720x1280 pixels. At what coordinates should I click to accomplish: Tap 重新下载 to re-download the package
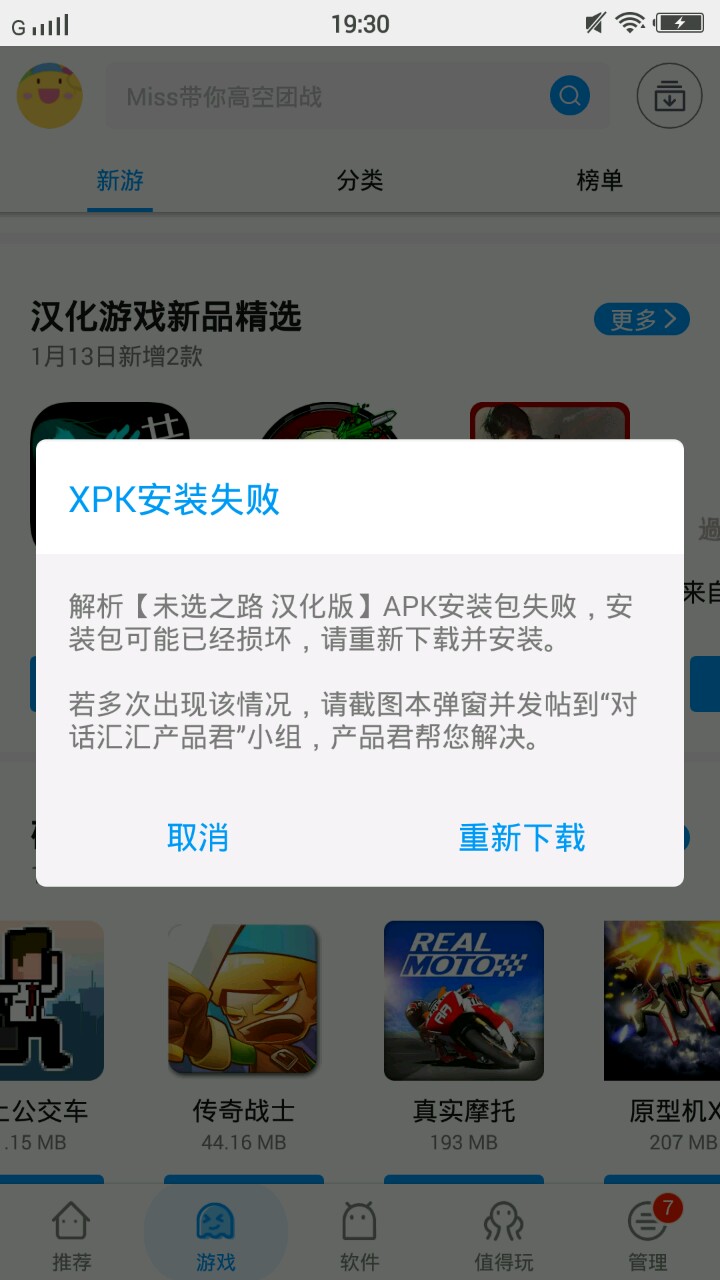pyautogui.click(x=522, y=837)
